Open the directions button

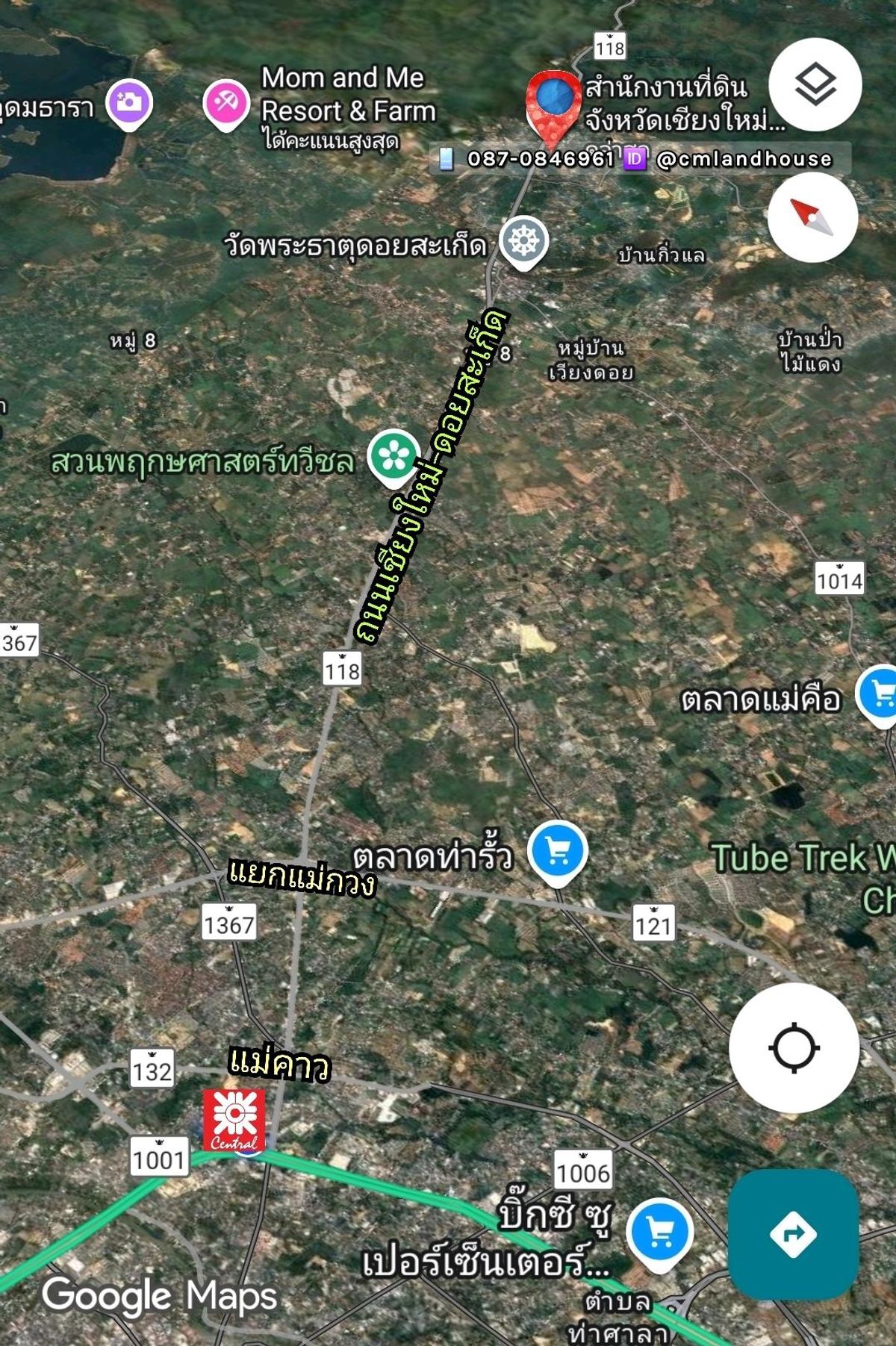coord(793,1234)
